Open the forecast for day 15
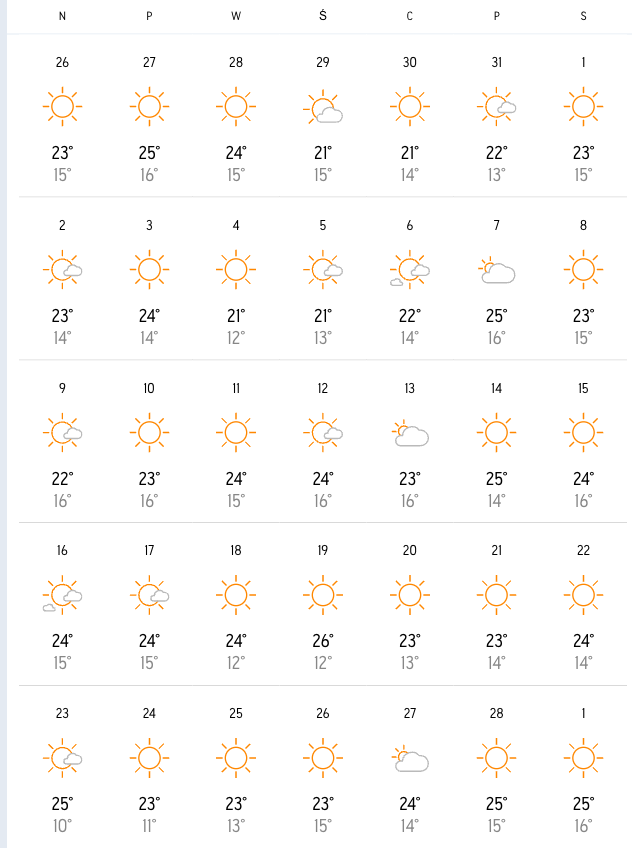 (x=584, y=441)
